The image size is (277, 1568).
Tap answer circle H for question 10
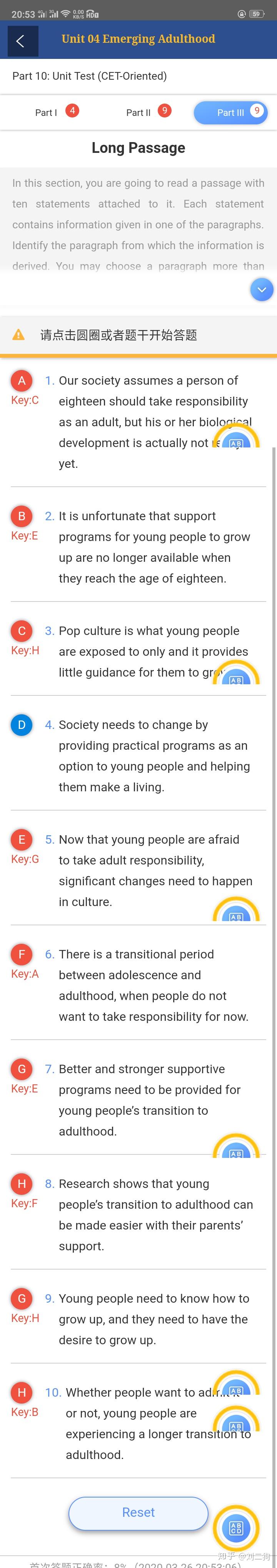pos(22,1392)
